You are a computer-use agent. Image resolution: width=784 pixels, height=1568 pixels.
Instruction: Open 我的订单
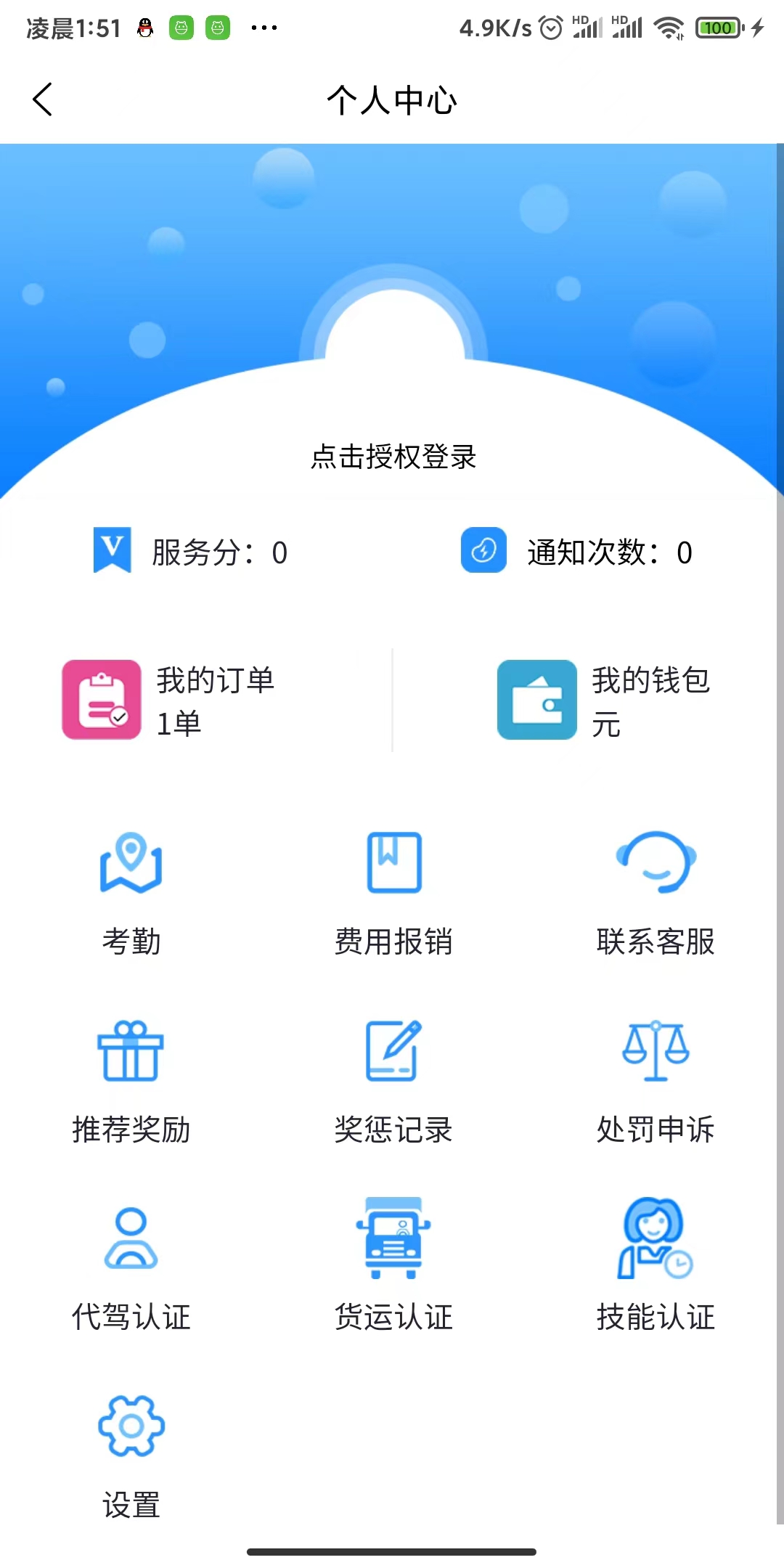click(x=168, y=700)
